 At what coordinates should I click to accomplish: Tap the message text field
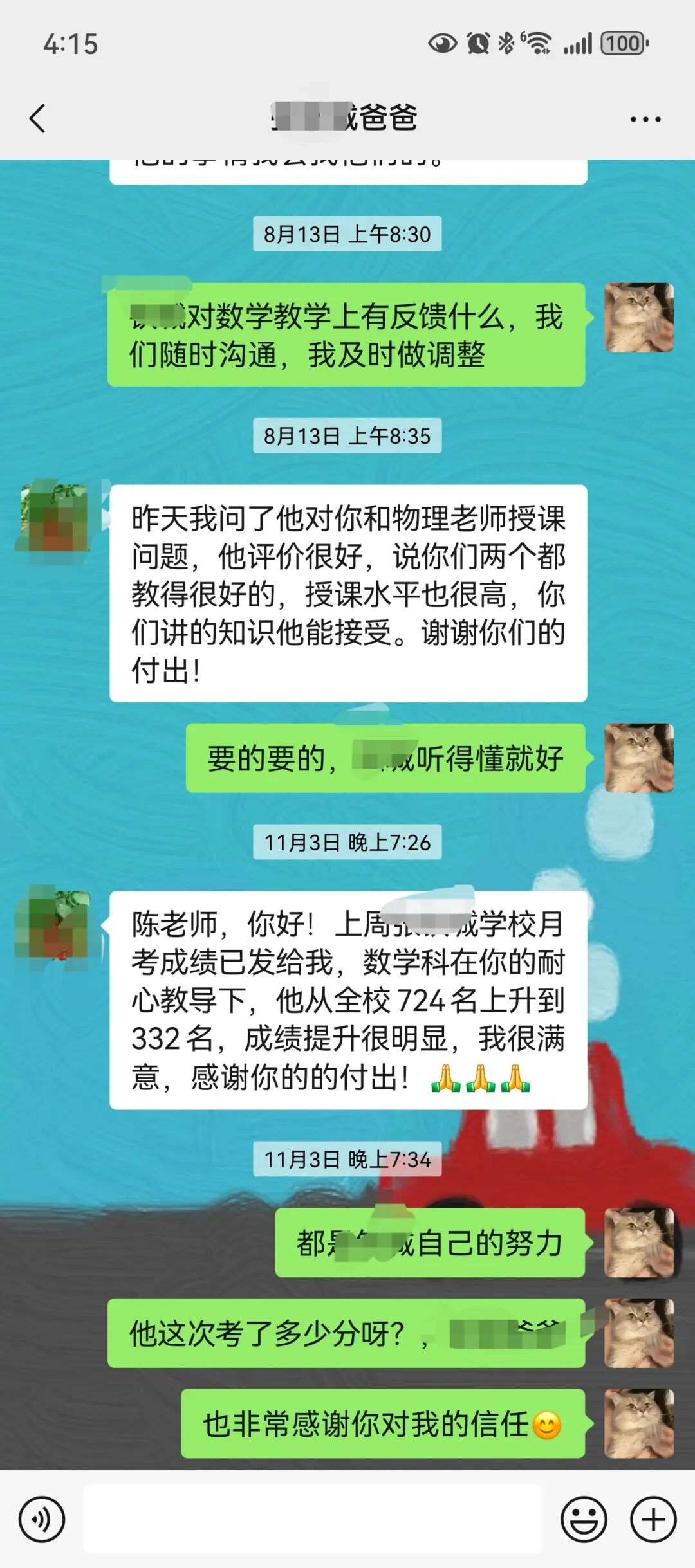pos(313,1519)
